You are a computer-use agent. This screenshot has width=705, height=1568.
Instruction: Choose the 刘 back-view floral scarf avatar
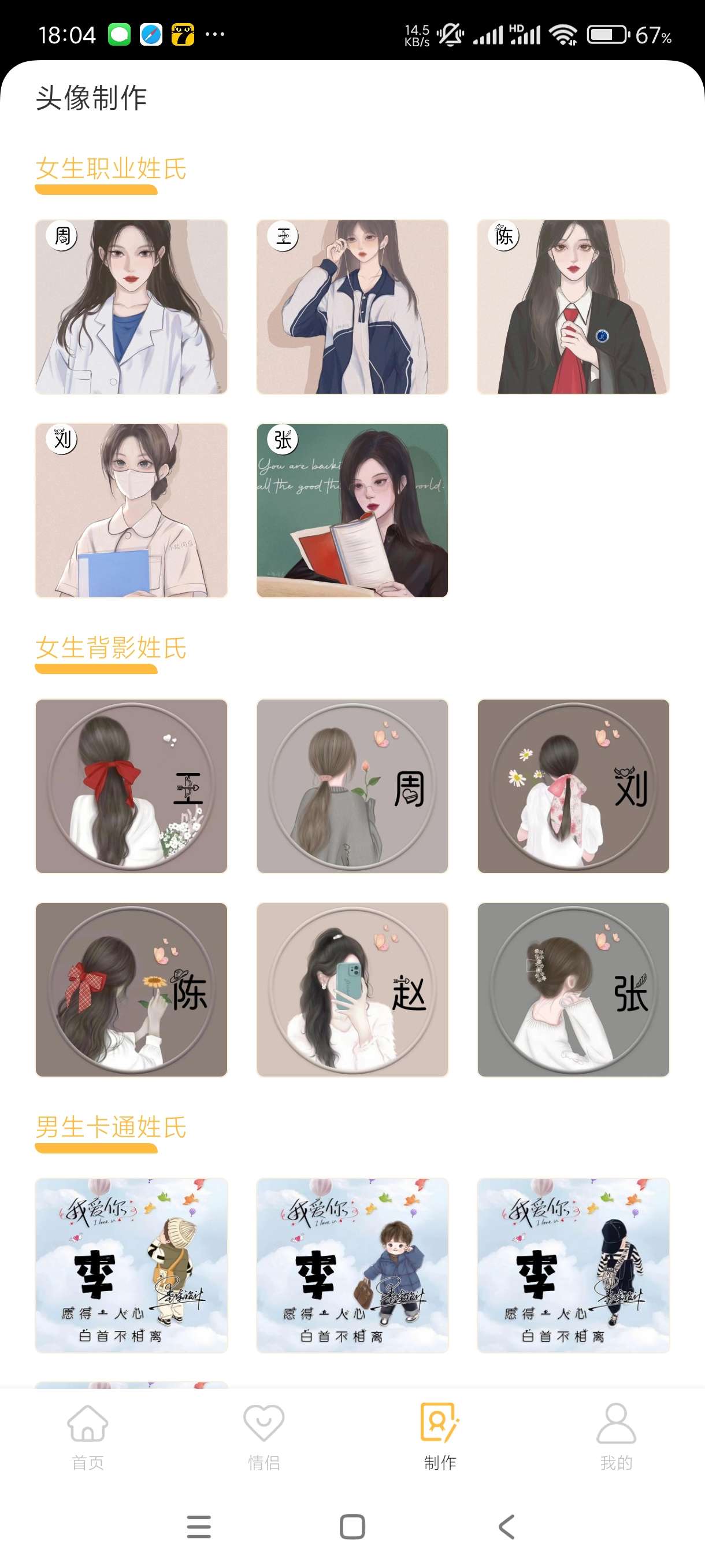click(x=573, y=786)
